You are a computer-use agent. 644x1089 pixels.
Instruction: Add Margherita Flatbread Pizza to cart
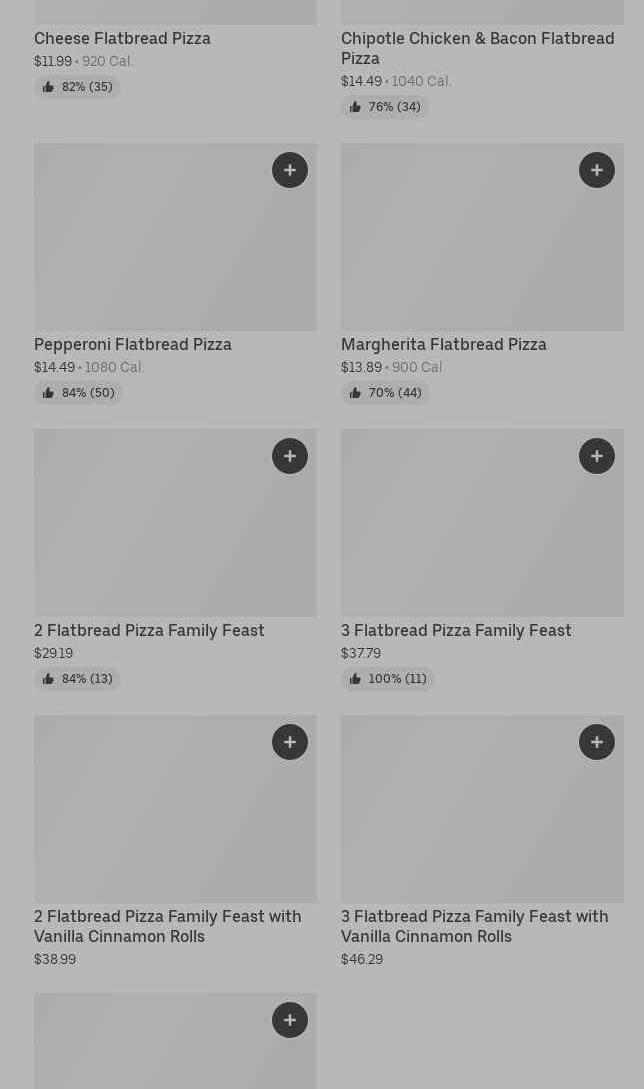coord(597,170)
